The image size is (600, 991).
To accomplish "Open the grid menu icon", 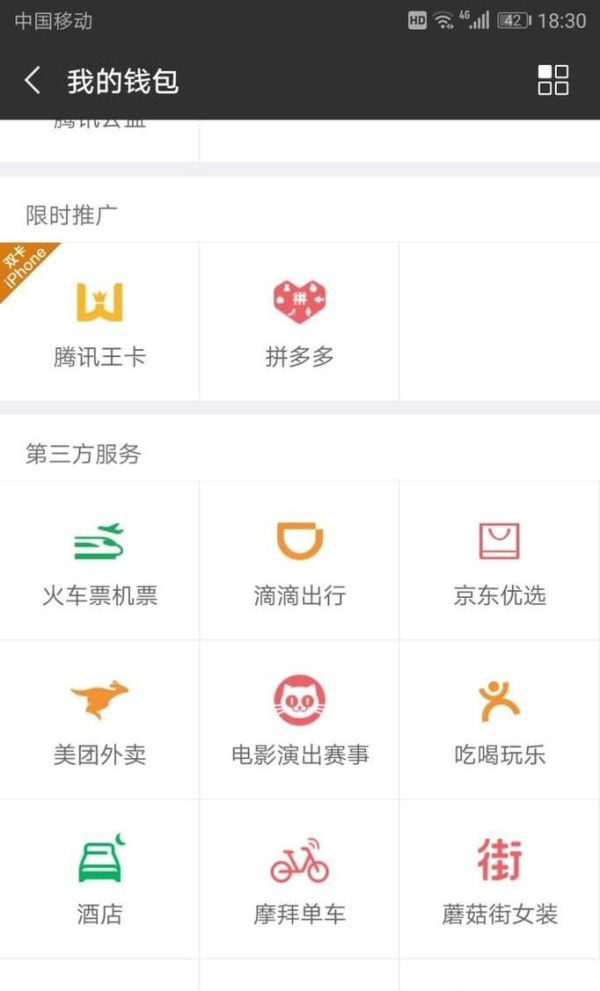I will pyautogui.click(x=552, y=80).
